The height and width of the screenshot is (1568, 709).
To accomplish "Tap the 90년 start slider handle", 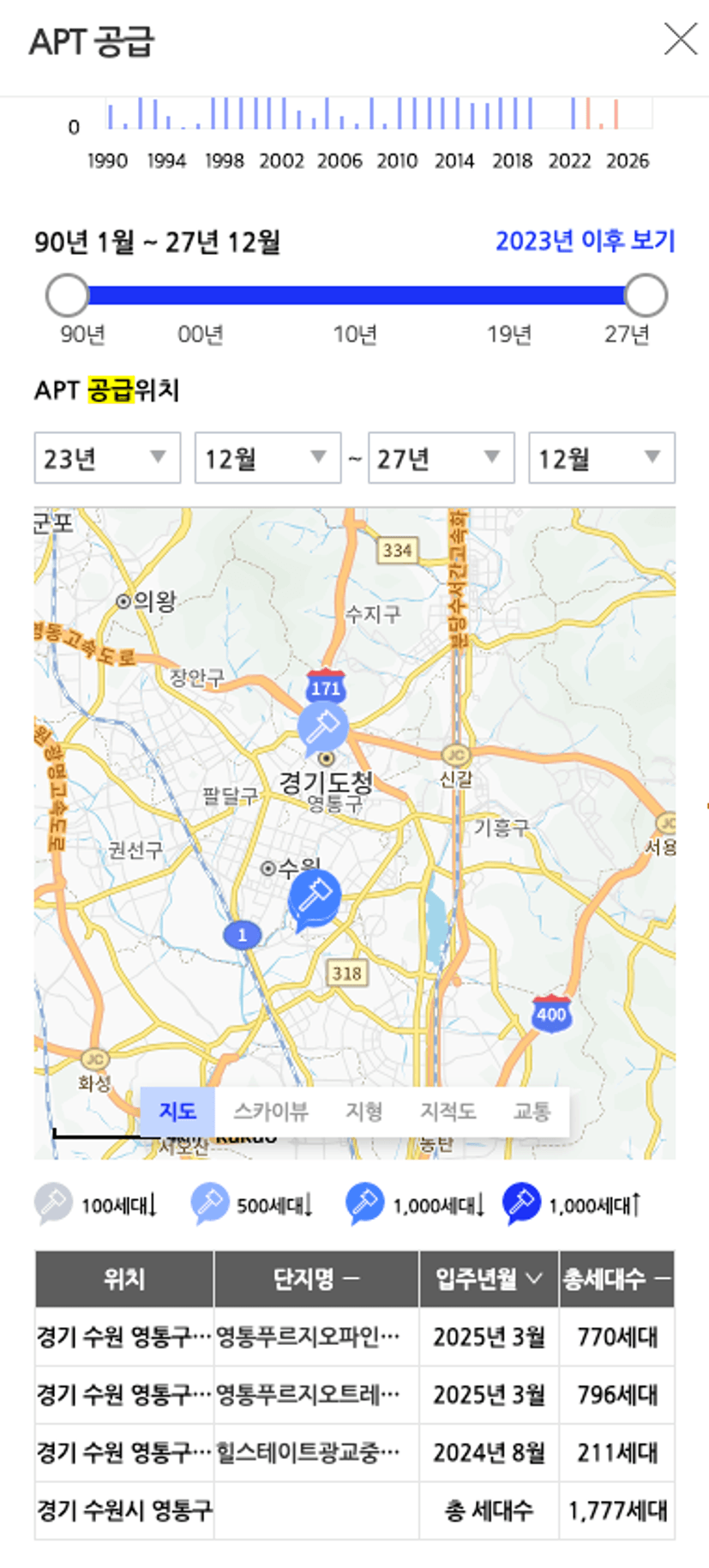I will pos(67,295).
